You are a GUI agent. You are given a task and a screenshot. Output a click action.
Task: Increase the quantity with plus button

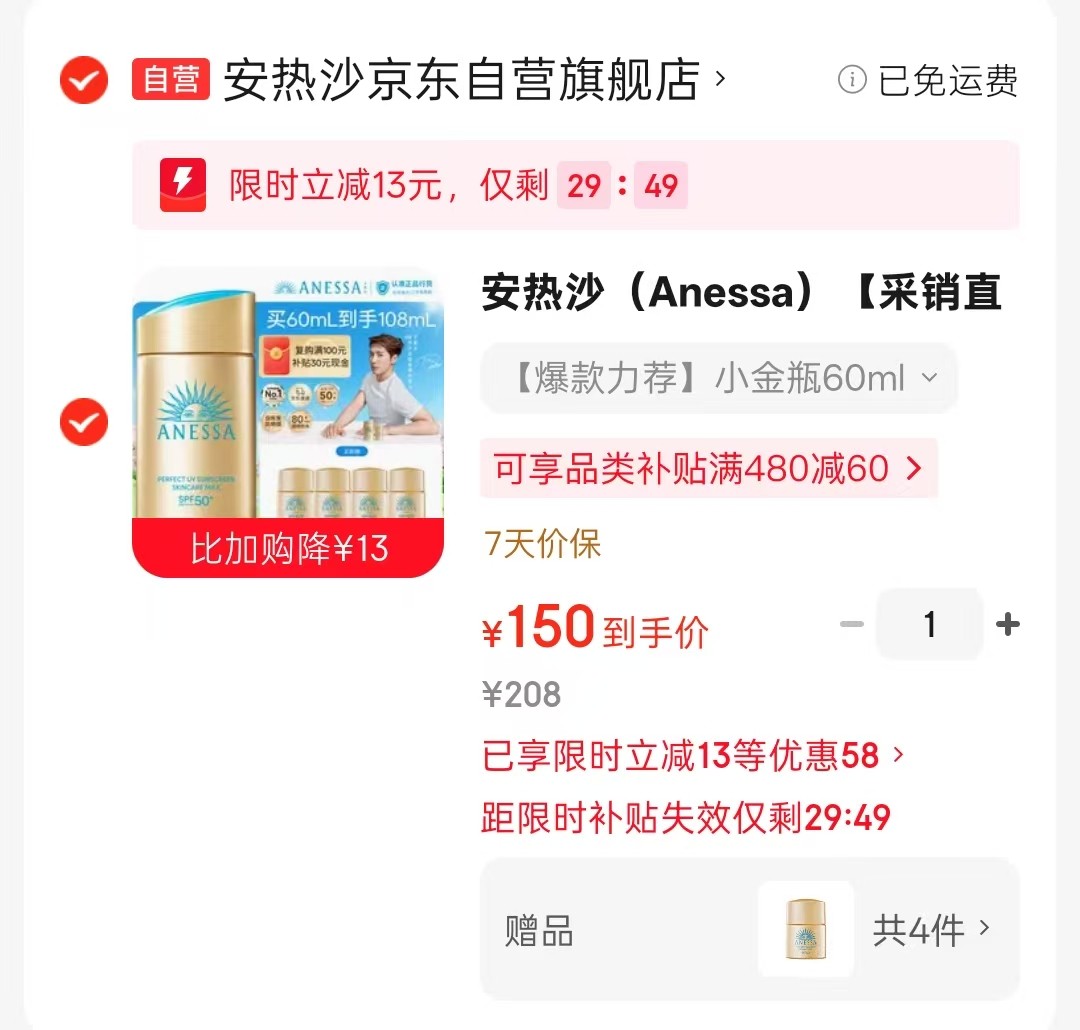pyautogui.click(x=1008, y=625)
